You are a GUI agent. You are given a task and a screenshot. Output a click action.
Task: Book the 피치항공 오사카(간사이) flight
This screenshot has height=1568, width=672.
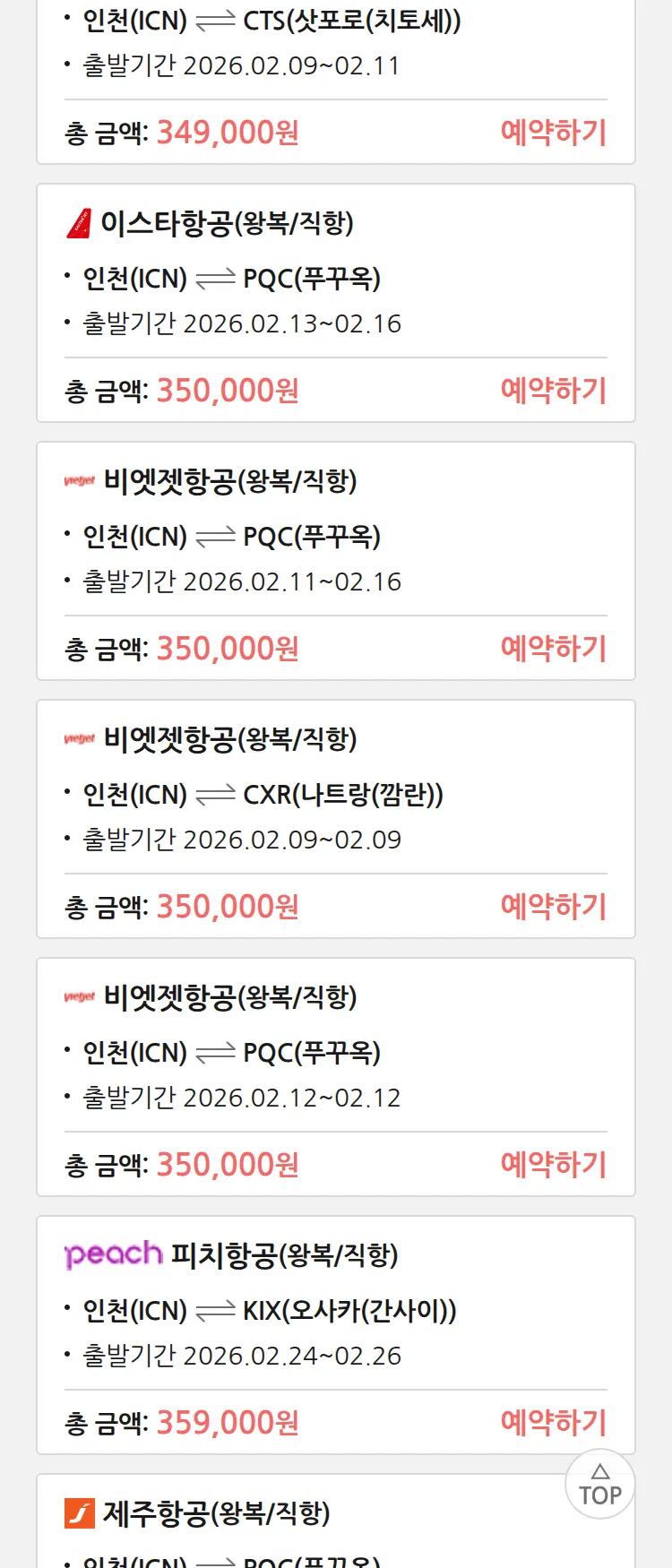553,1423
